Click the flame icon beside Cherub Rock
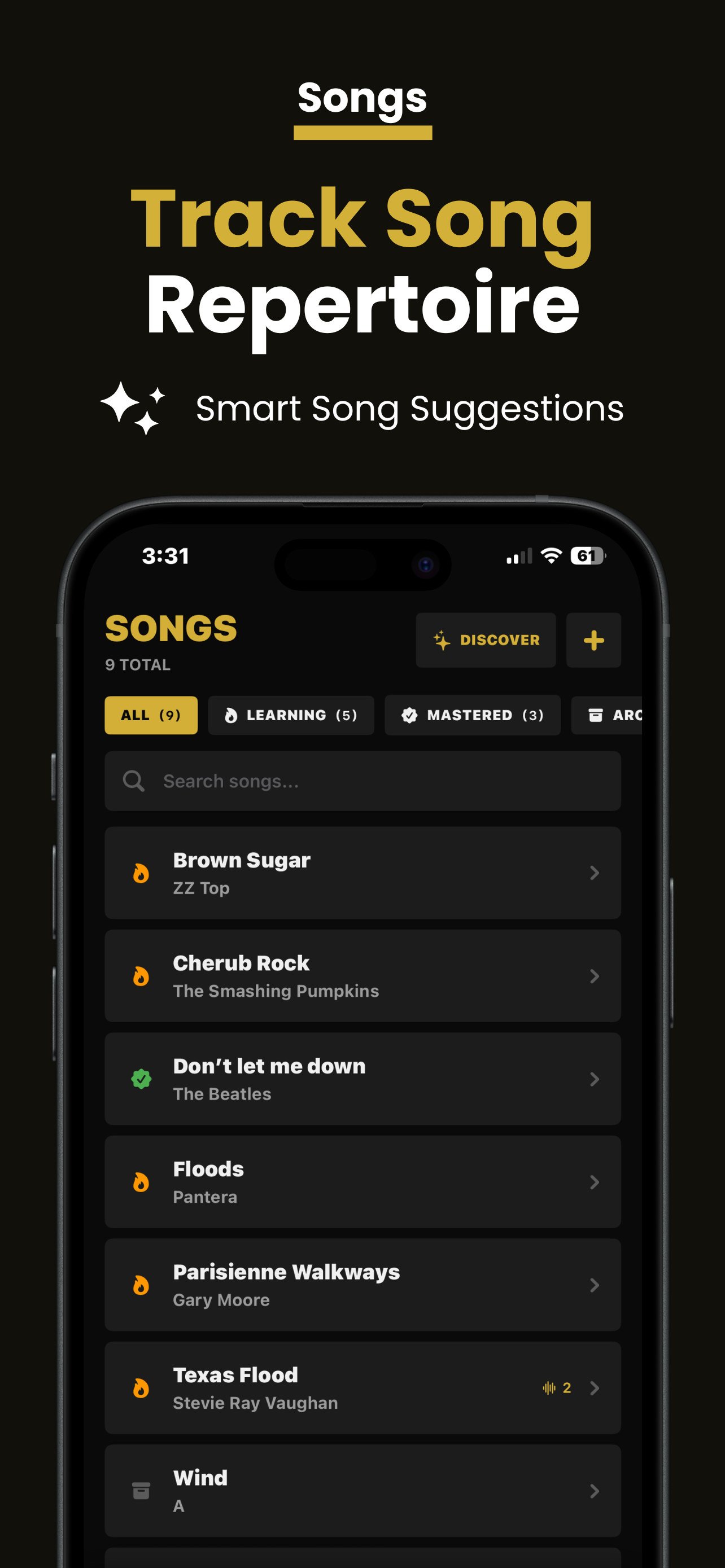The height and width of the screenshot is (1568, 725). click(x=141, y=975)
